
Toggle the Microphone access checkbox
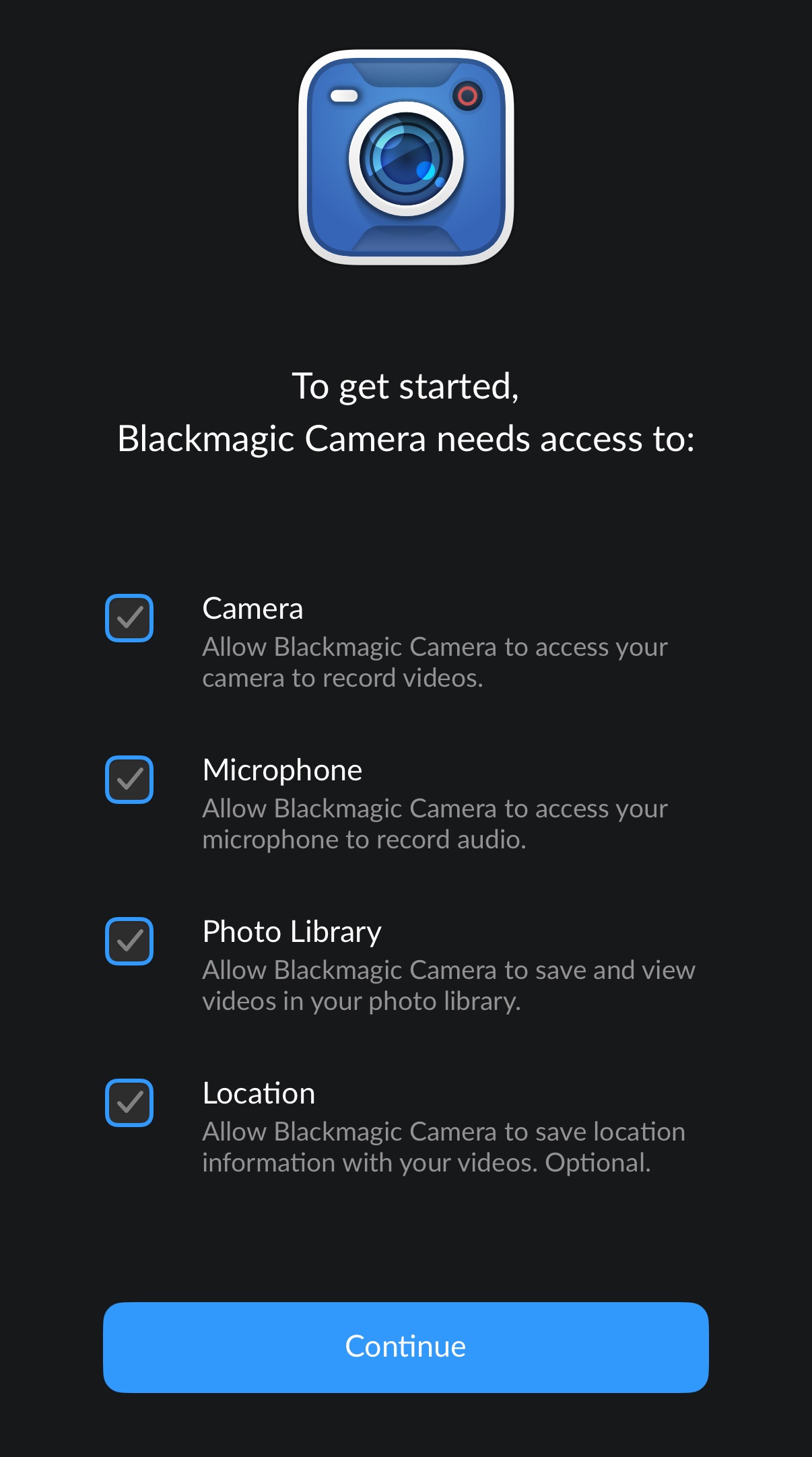[x=129, y=780]
